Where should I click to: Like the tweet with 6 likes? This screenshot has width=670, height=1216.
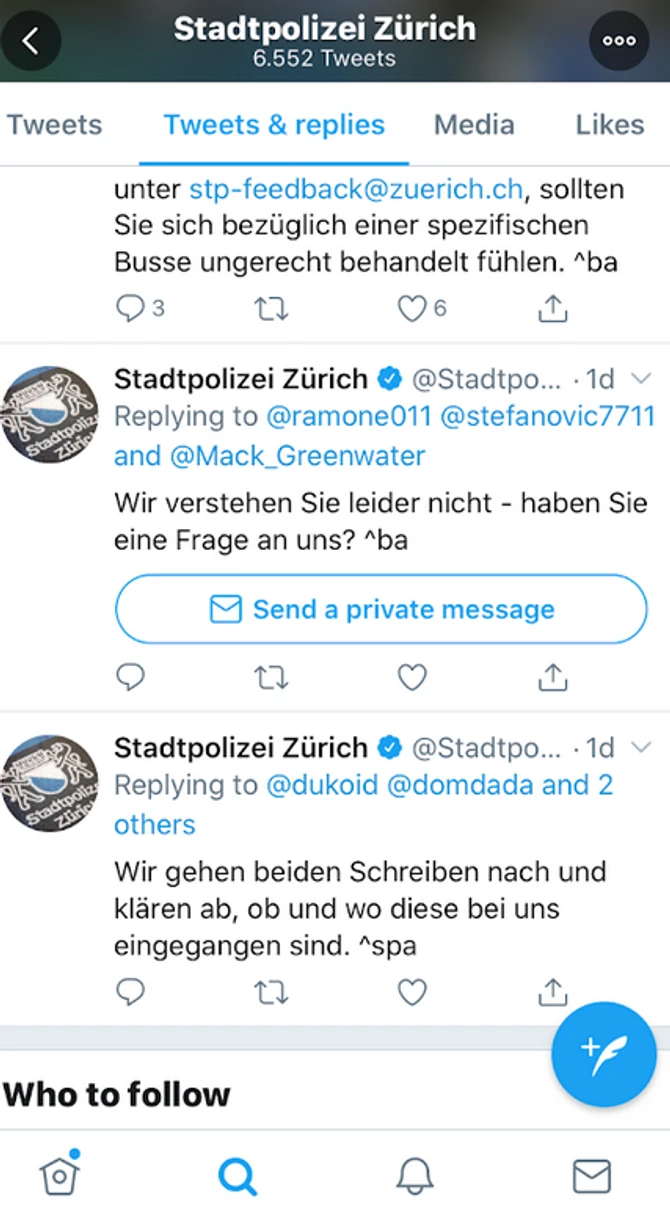[x=413, y=309]
